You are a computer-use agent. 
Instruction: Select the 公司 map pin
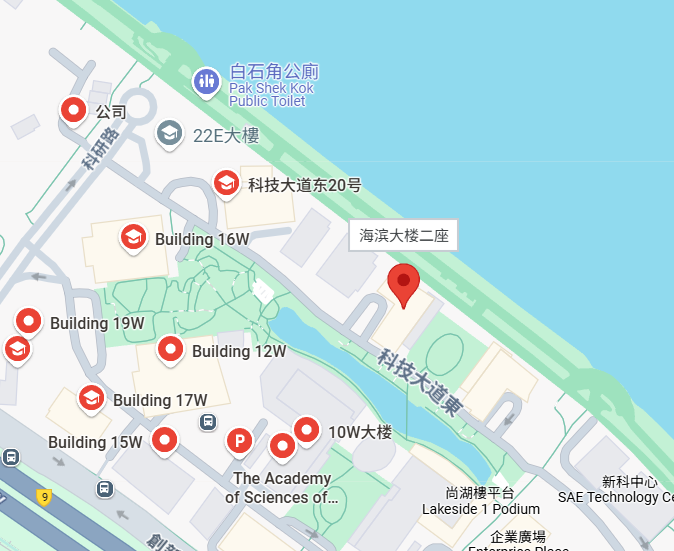[73, 109]
